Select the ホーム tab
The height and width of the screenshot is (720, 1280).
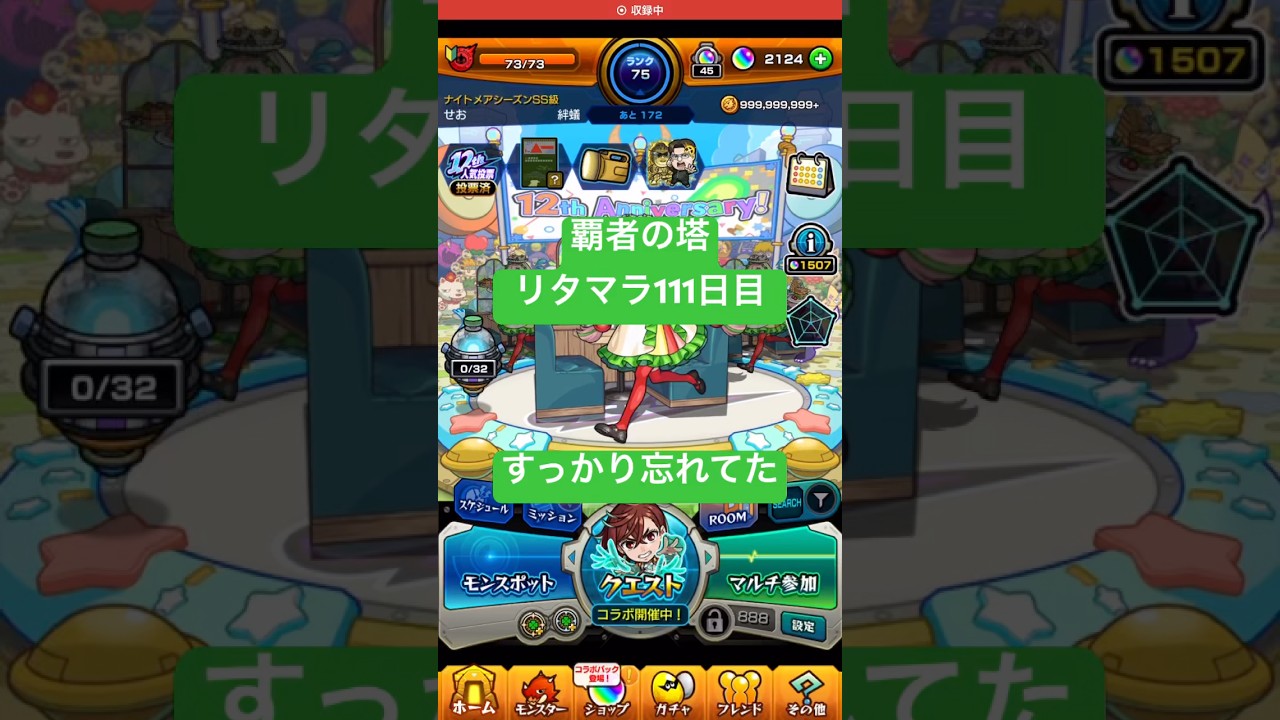pyautogui.click(x=474, y=692)
